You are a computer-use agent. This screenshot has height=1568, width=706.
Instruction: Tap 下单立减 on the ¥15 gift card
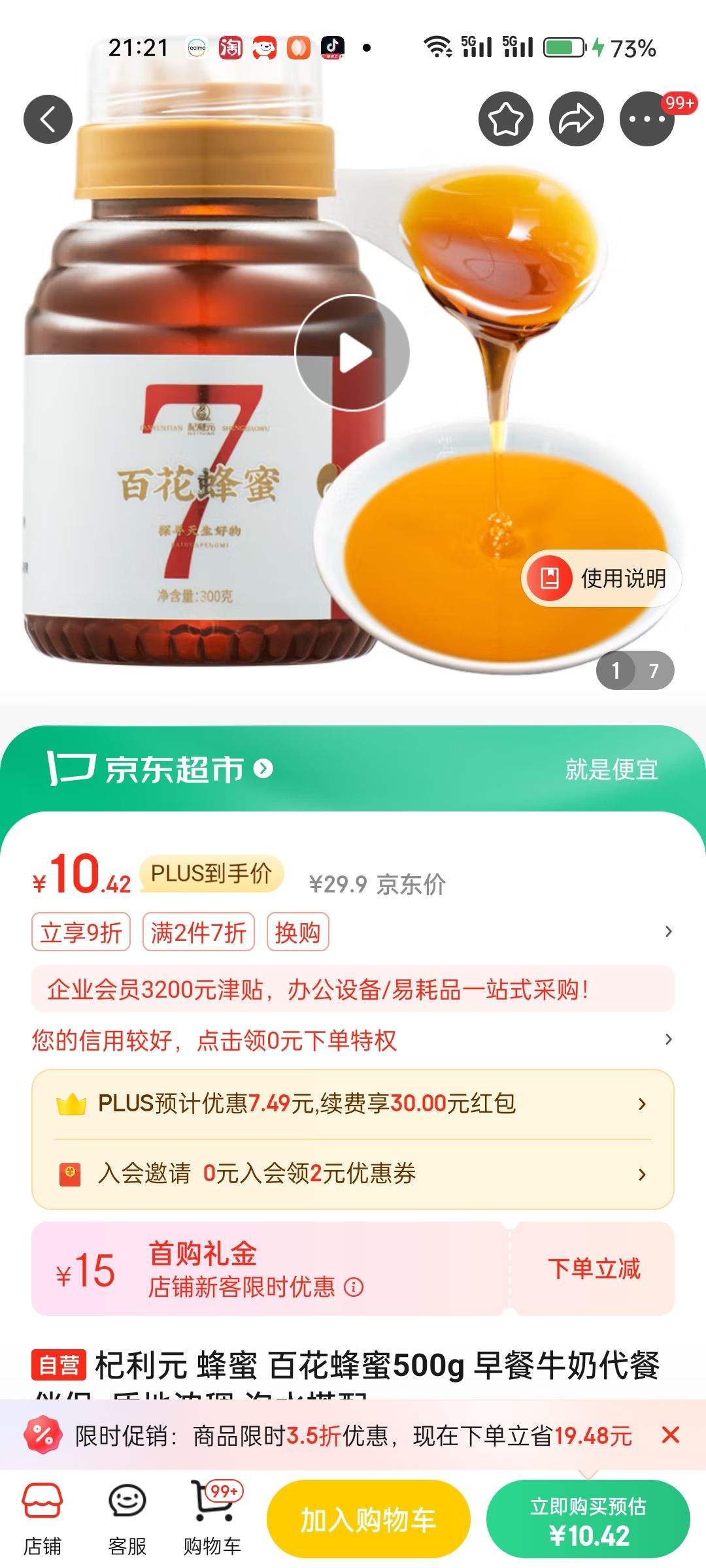click(x=590, y=1267)
